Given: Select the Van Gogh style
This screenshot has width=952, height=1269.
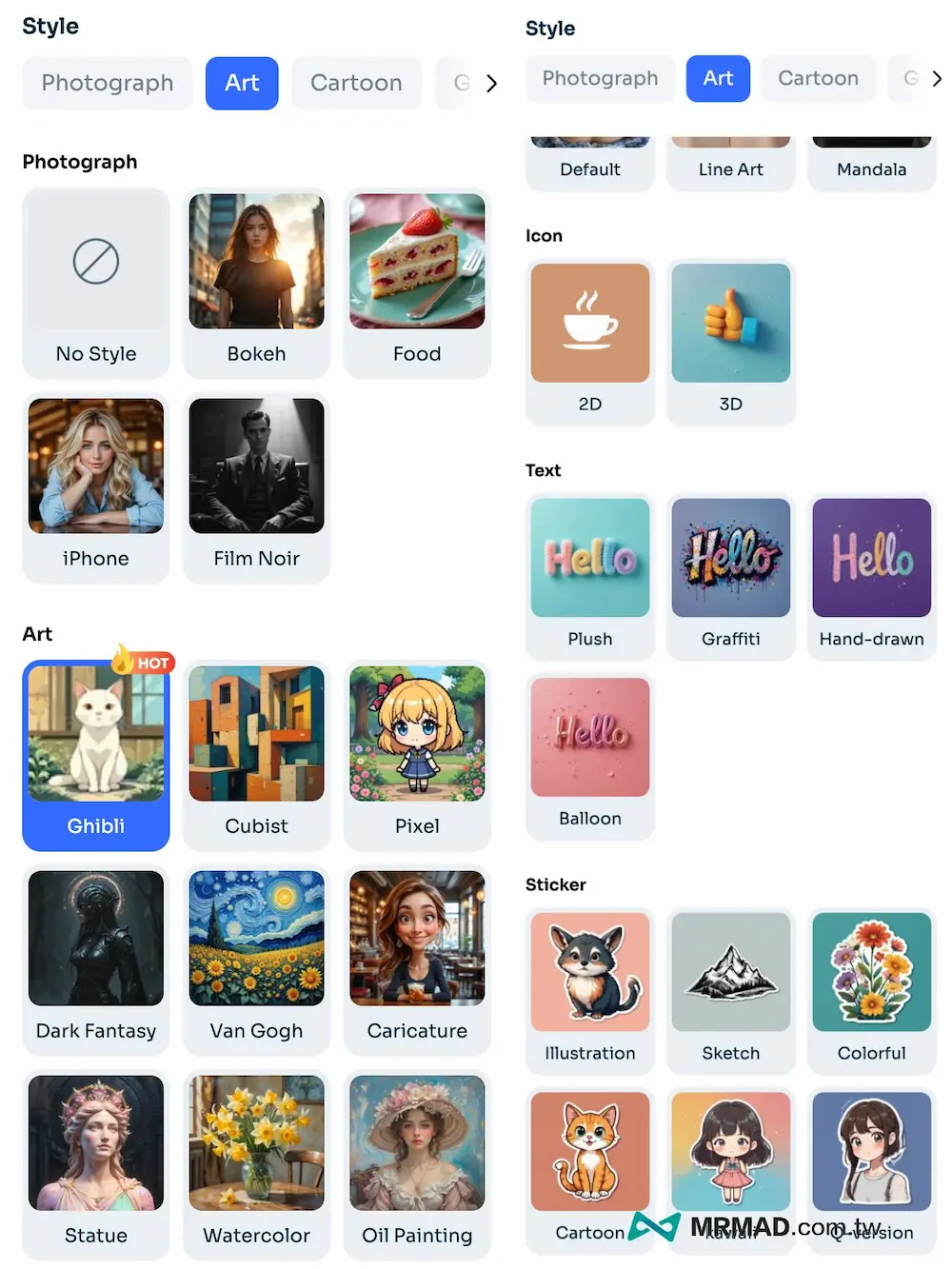Looking at the screenshot, I should (x=256, y=960).
